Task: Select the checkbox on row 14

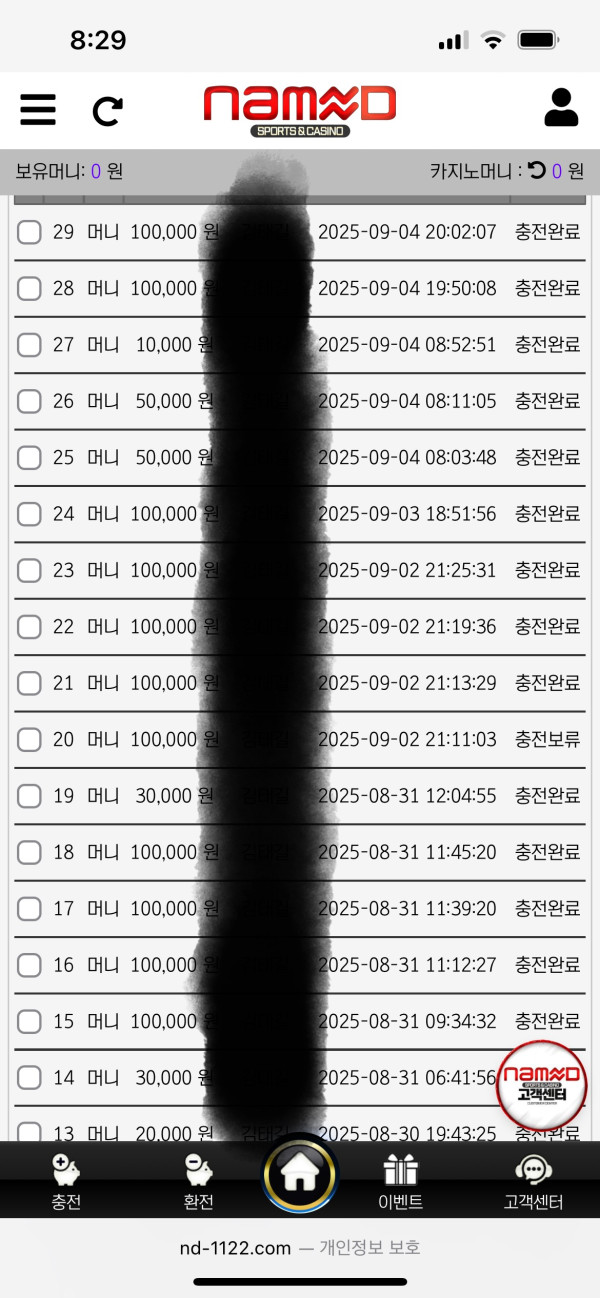Action: [x=29, y=1078]
